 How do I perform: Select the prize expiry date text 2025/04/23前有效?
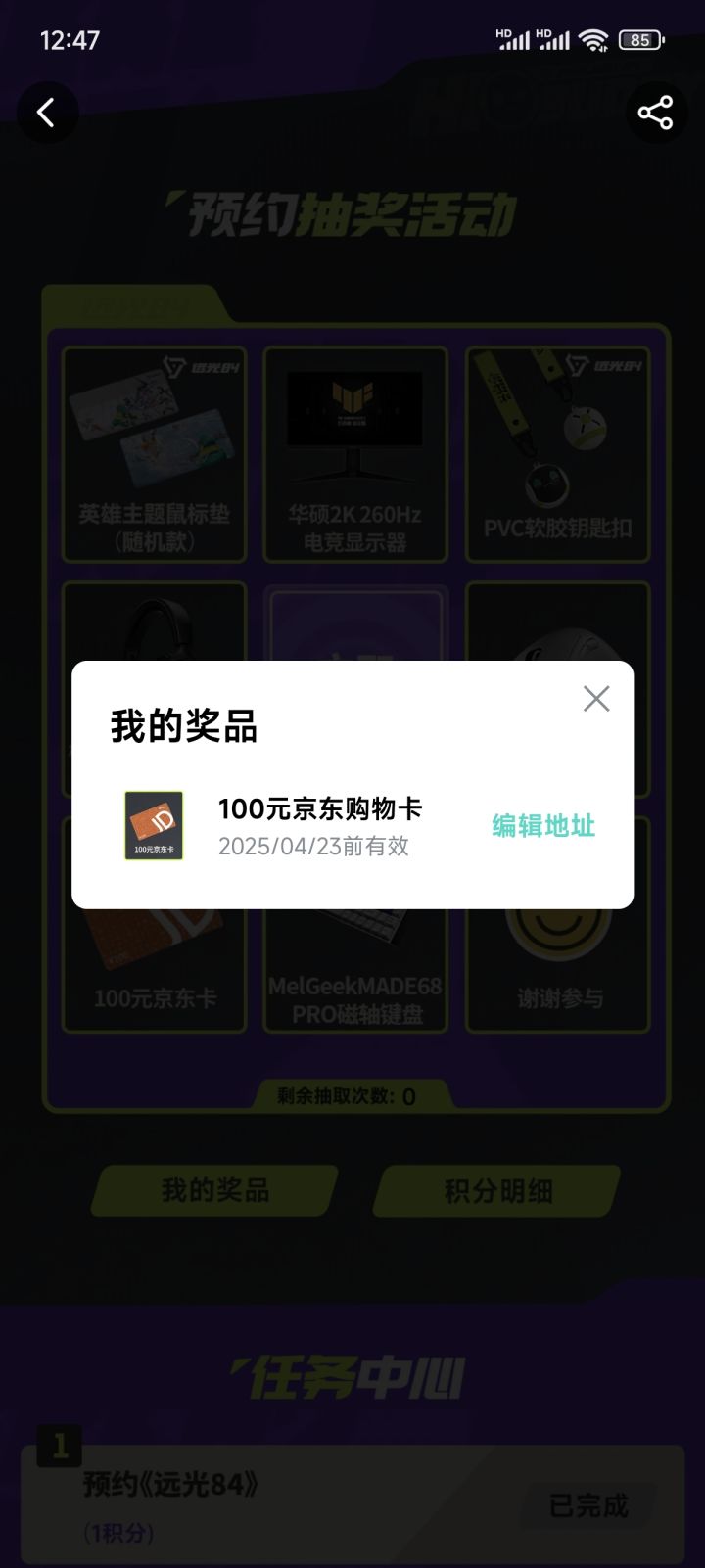315,848
